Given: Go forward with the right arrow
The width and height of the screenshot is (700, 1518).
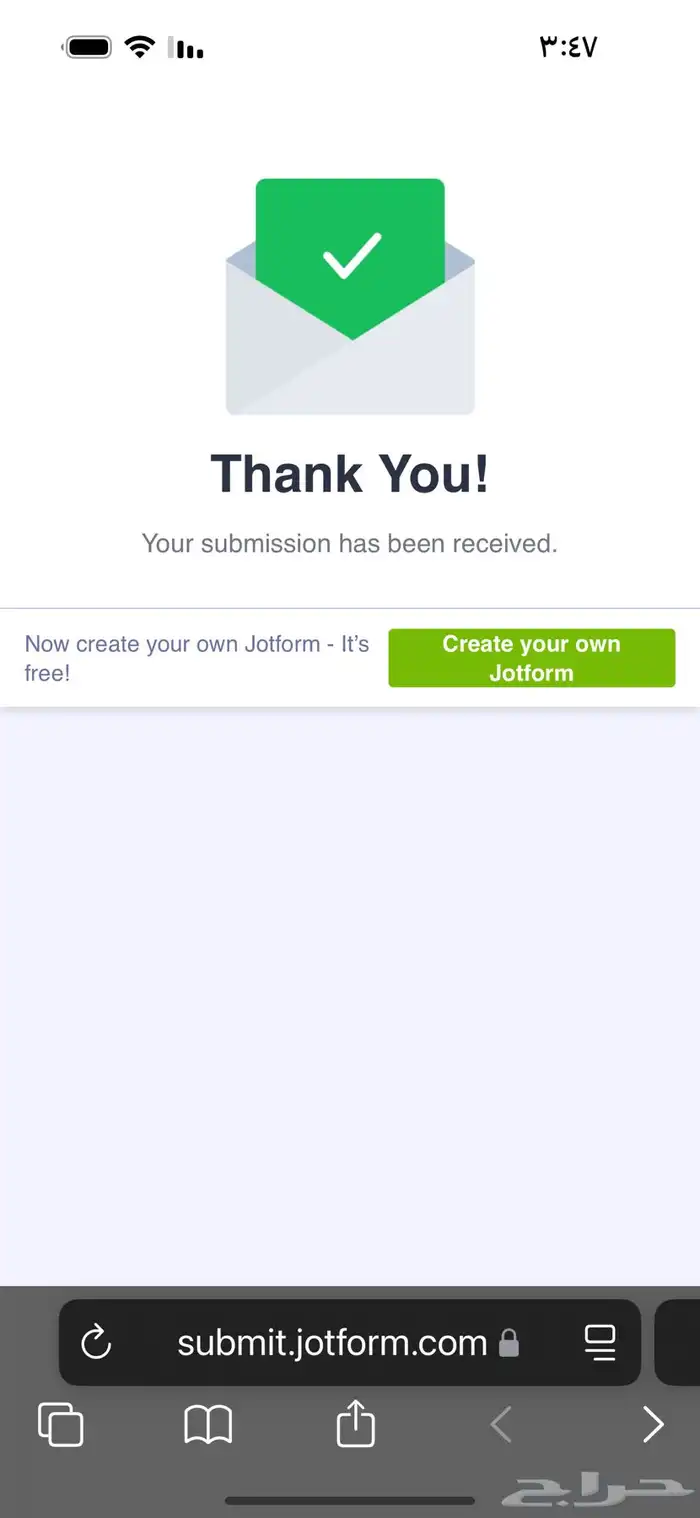Looking at the screenshot, I should tap(653, 1424).
